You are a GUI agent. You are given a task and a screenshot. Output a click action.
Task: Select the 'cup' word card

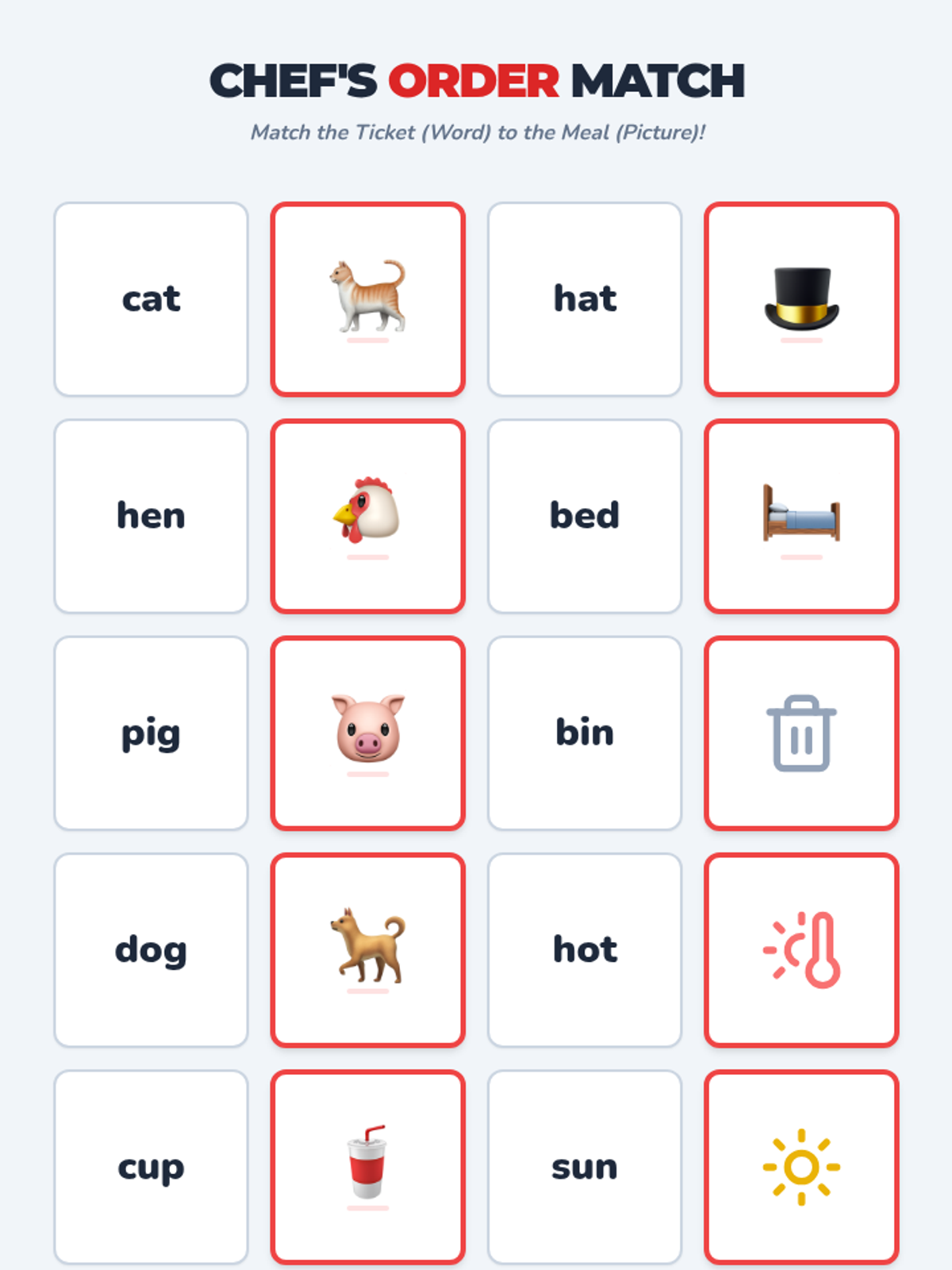pos(151,1167)
